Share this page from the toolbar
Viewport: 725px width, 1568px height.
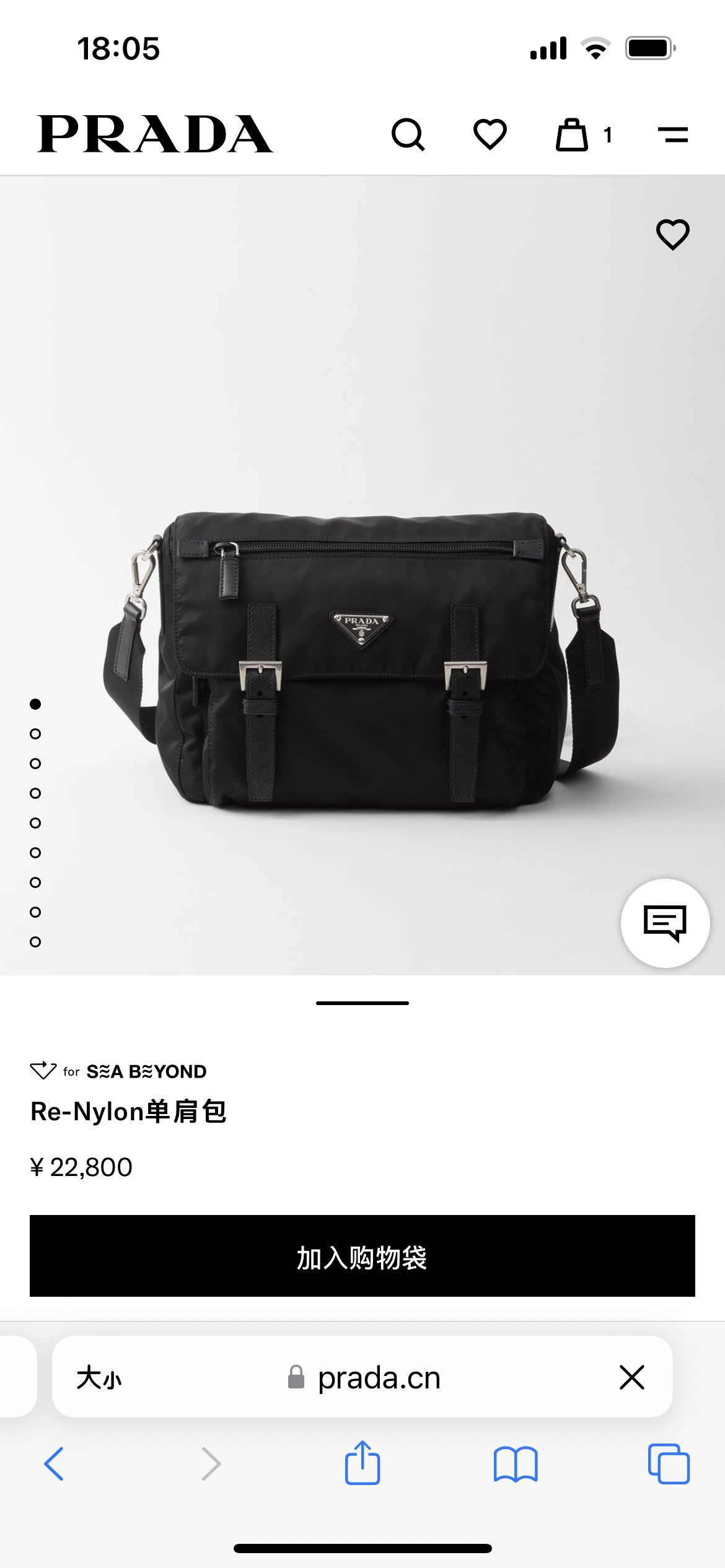pyautogui.click(x=362, y=1463)
